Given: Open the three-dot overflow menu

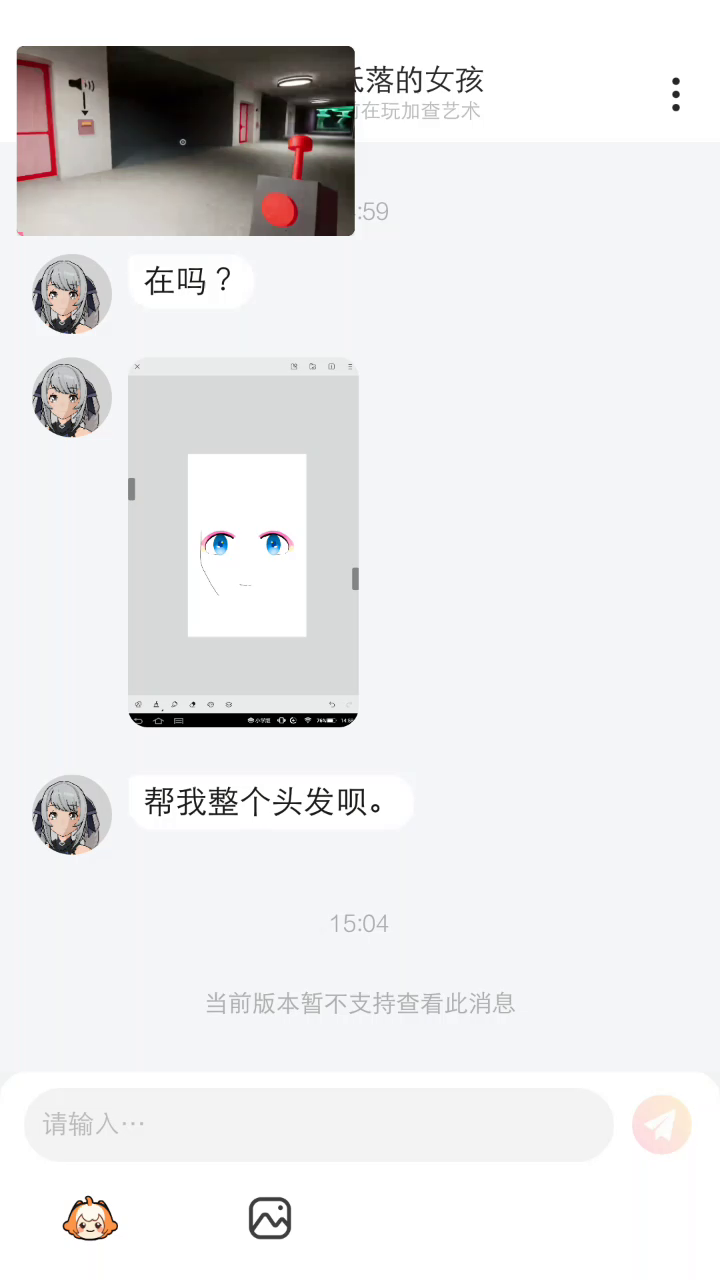Looking at the screenshot, I should click(676, 94).
